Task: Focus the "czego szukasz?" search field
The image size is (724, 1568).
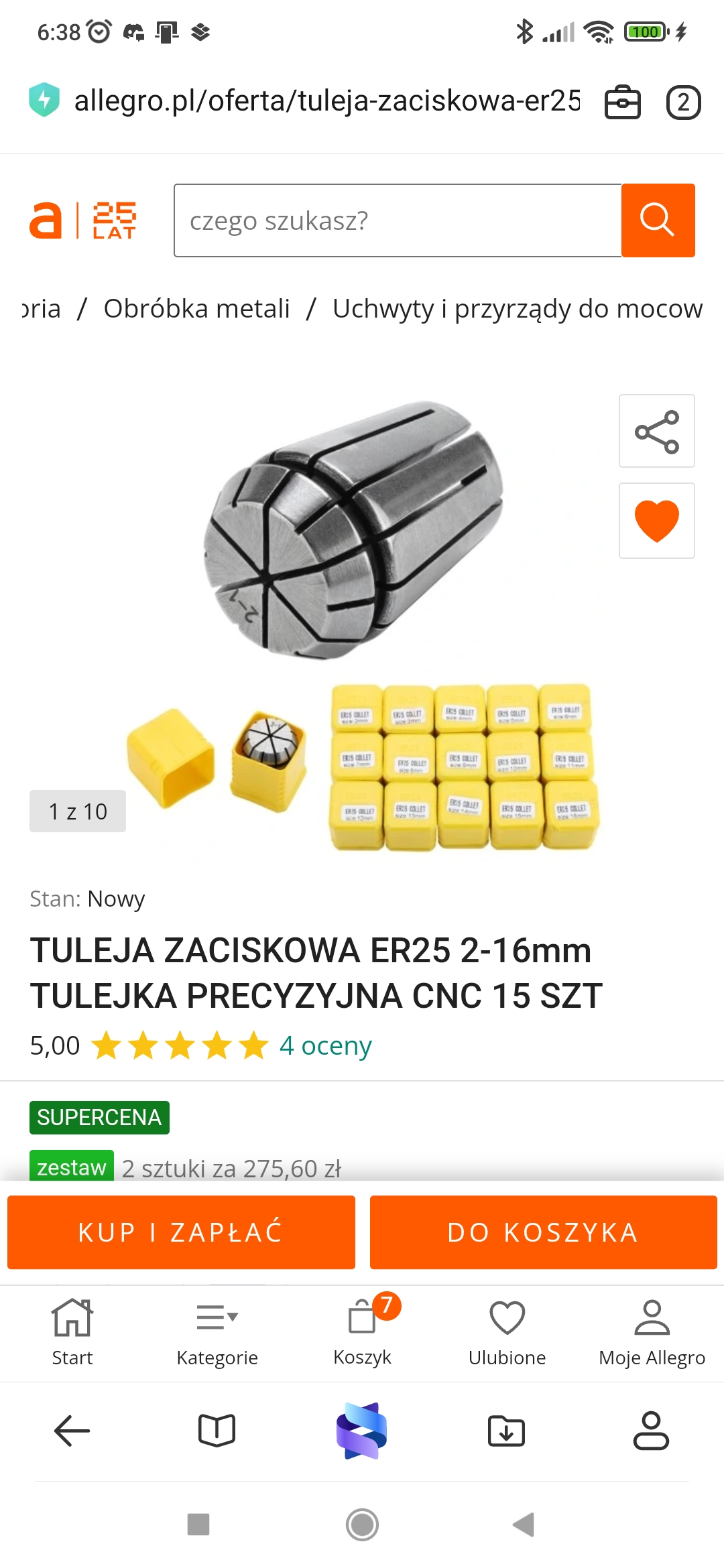Action: tap(398, 220)
